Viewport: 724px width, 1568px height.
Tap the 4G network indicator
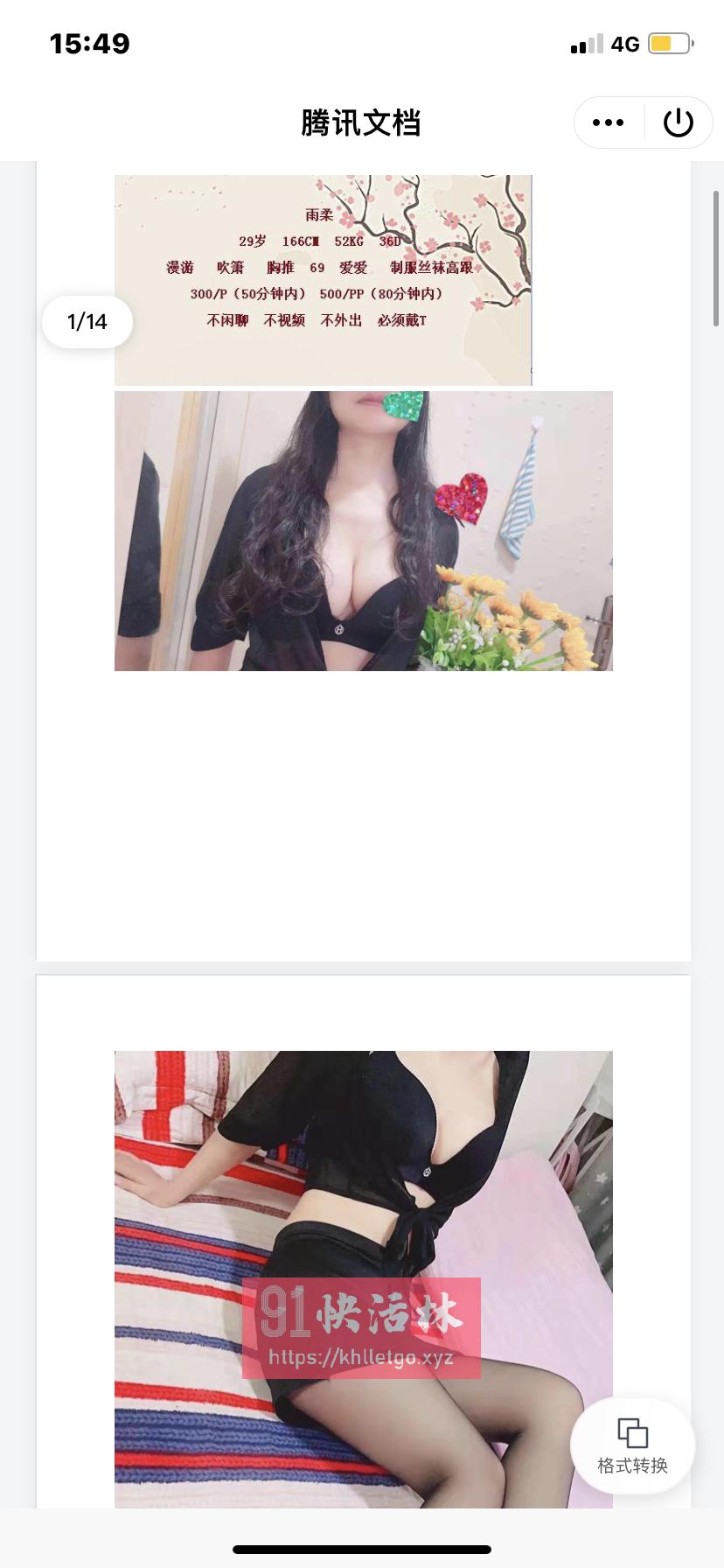click(623, 43)
